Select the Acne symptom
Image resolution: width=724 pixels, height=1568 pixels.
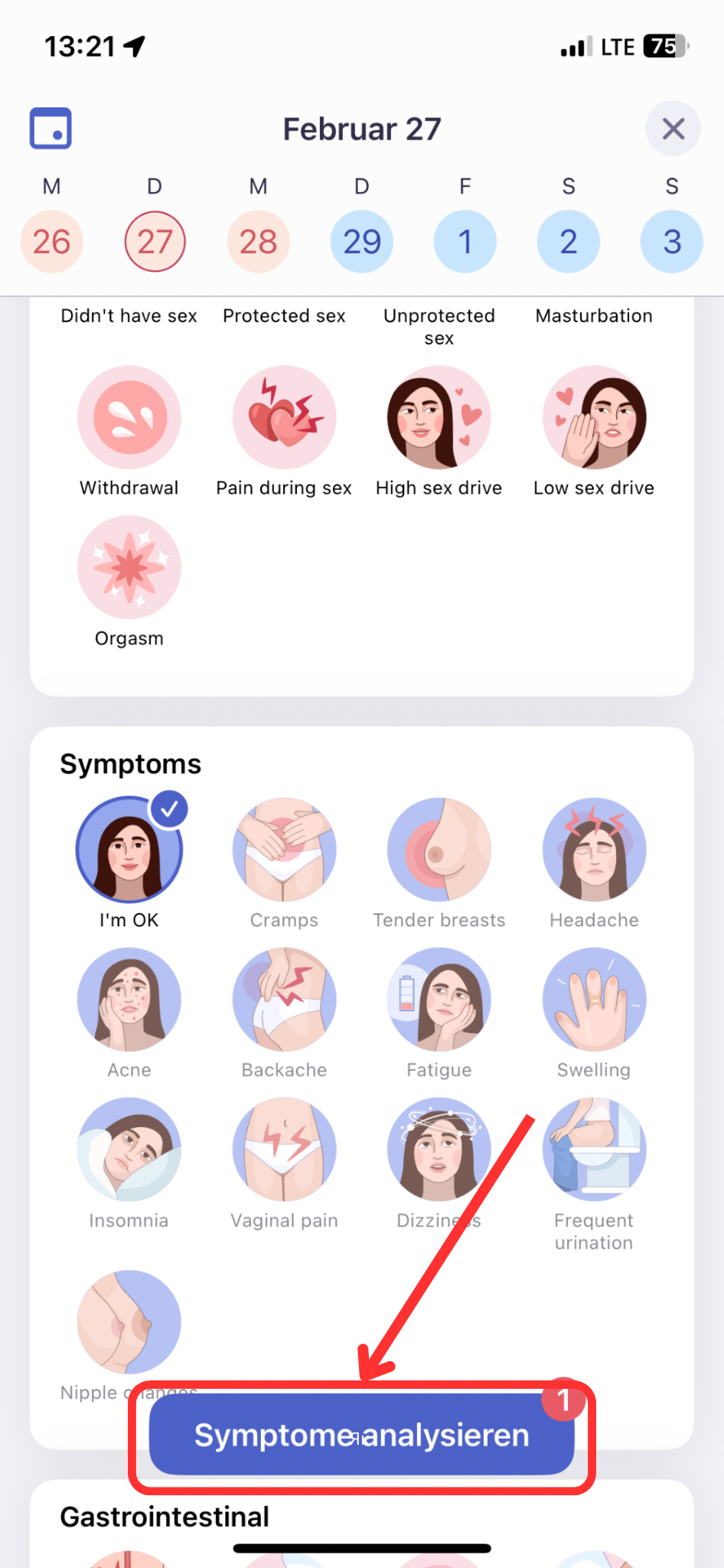(129, 1000)
